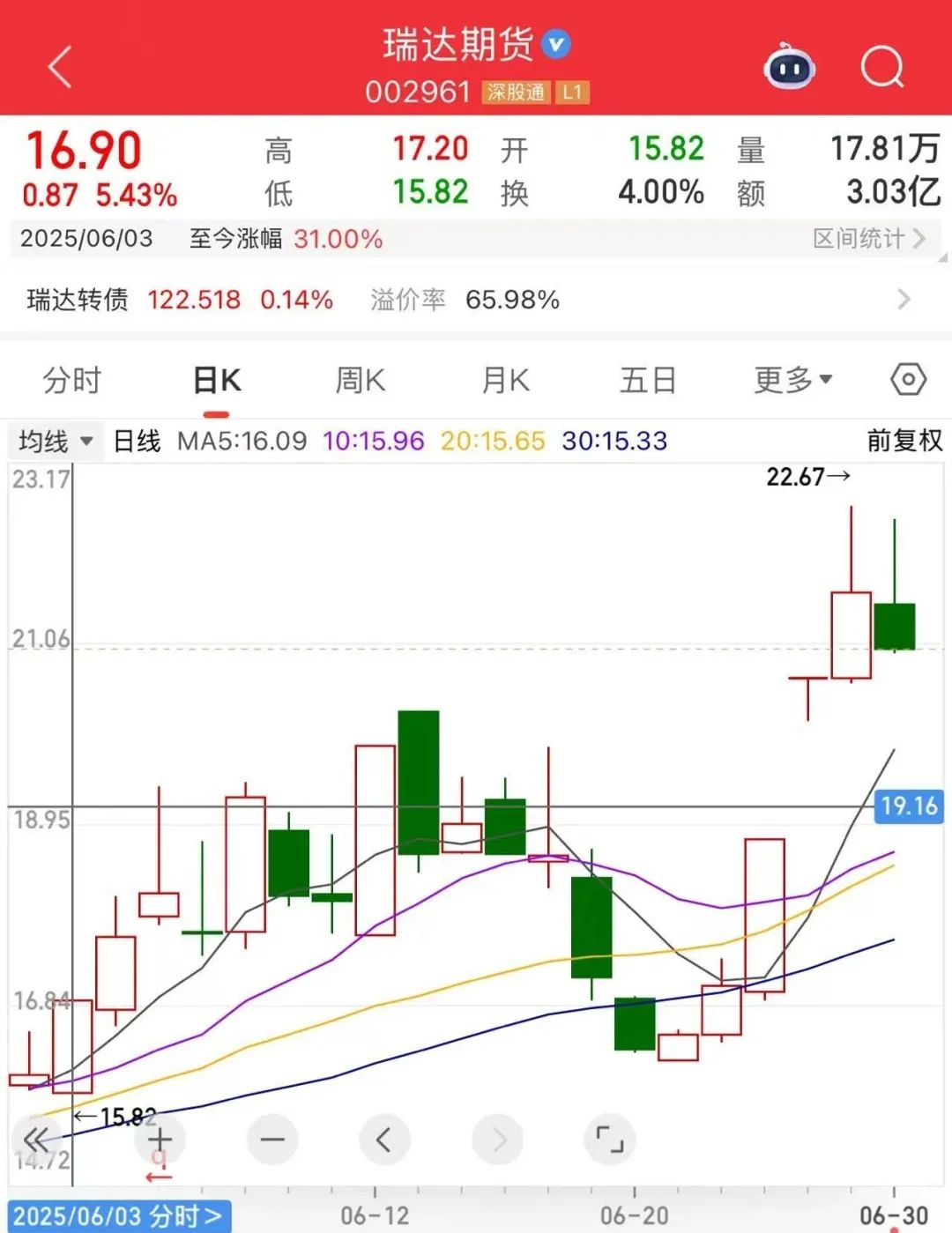Change the 前复权 adjustment mode
This screenshot has height=1233, width=952.
tap(904, 441)
